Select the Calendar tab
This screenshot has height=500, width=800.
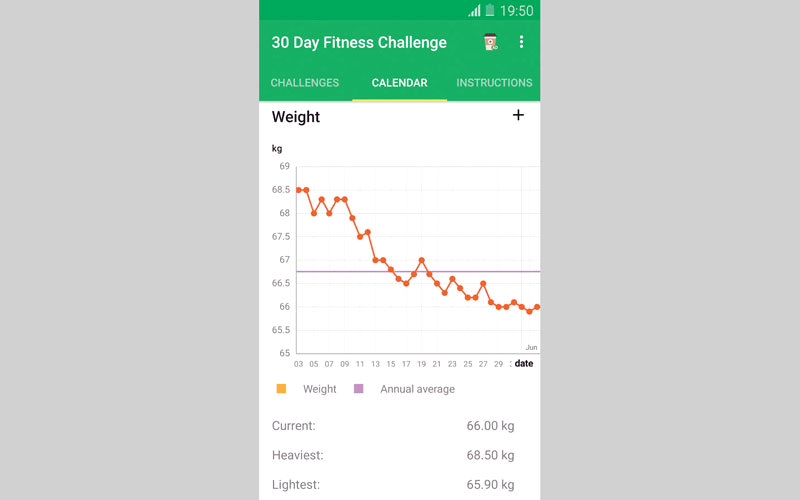coord(399,83)
